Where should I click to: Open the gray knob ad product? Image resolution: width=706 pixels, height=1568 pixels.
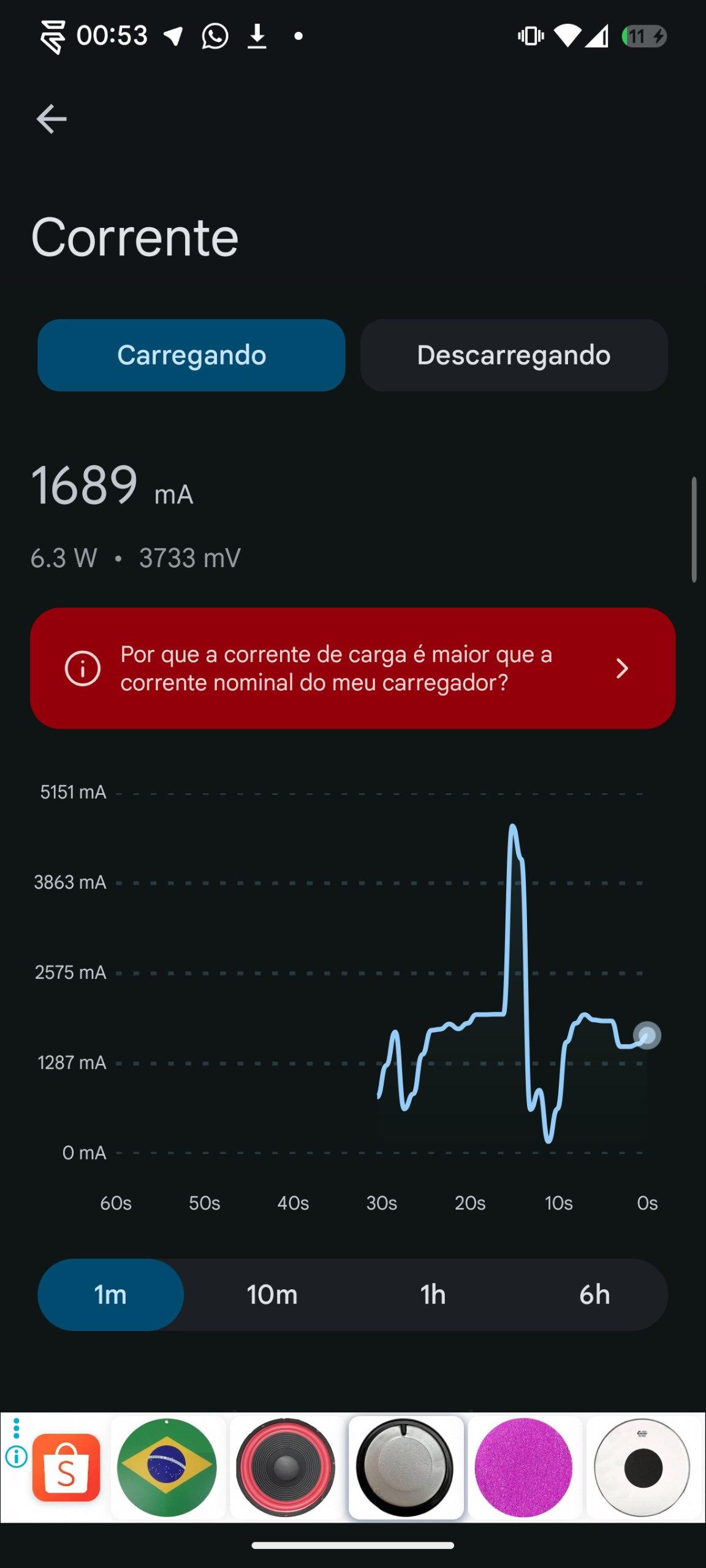405,1468
